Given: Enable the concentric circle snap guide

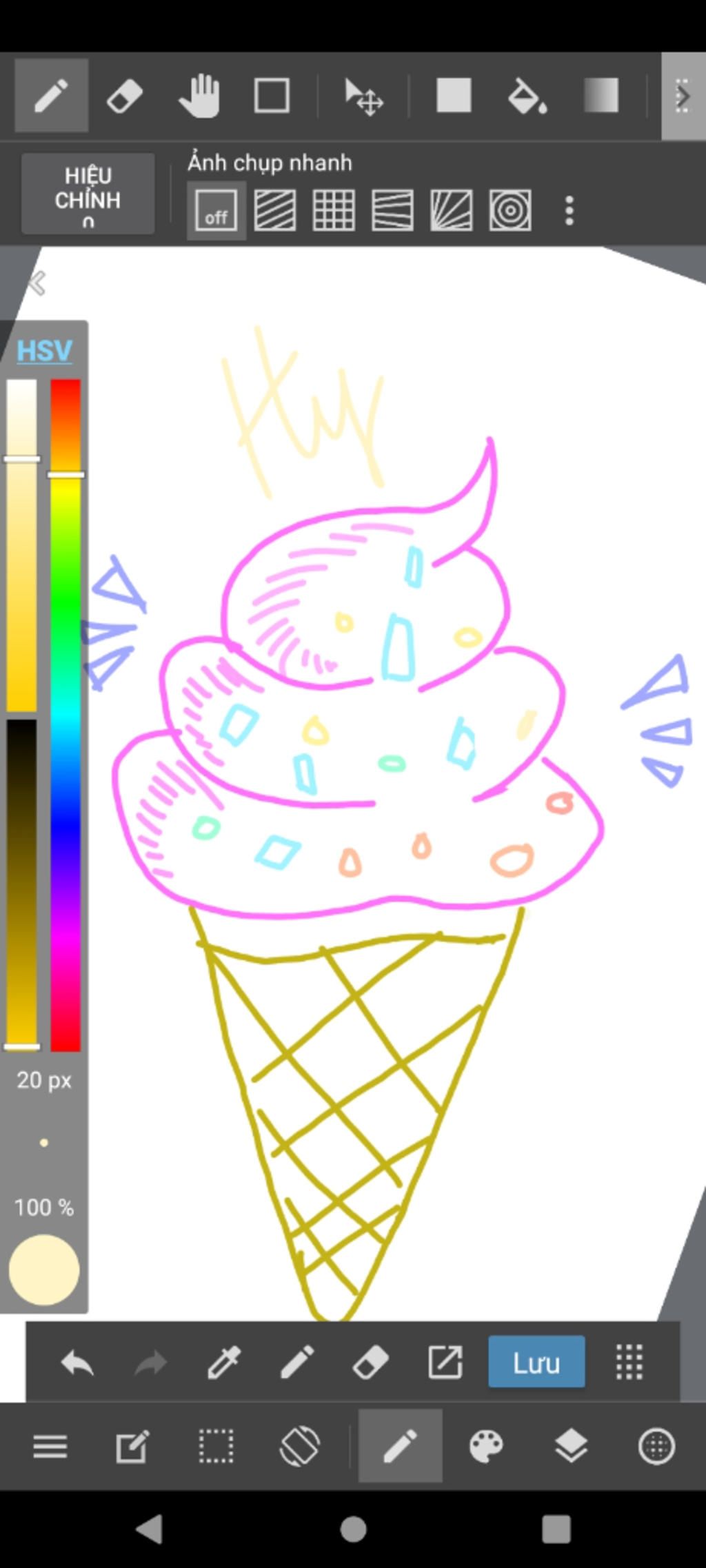Looking at the screenshot, I should pyautogui.click(x=510, y=211).
